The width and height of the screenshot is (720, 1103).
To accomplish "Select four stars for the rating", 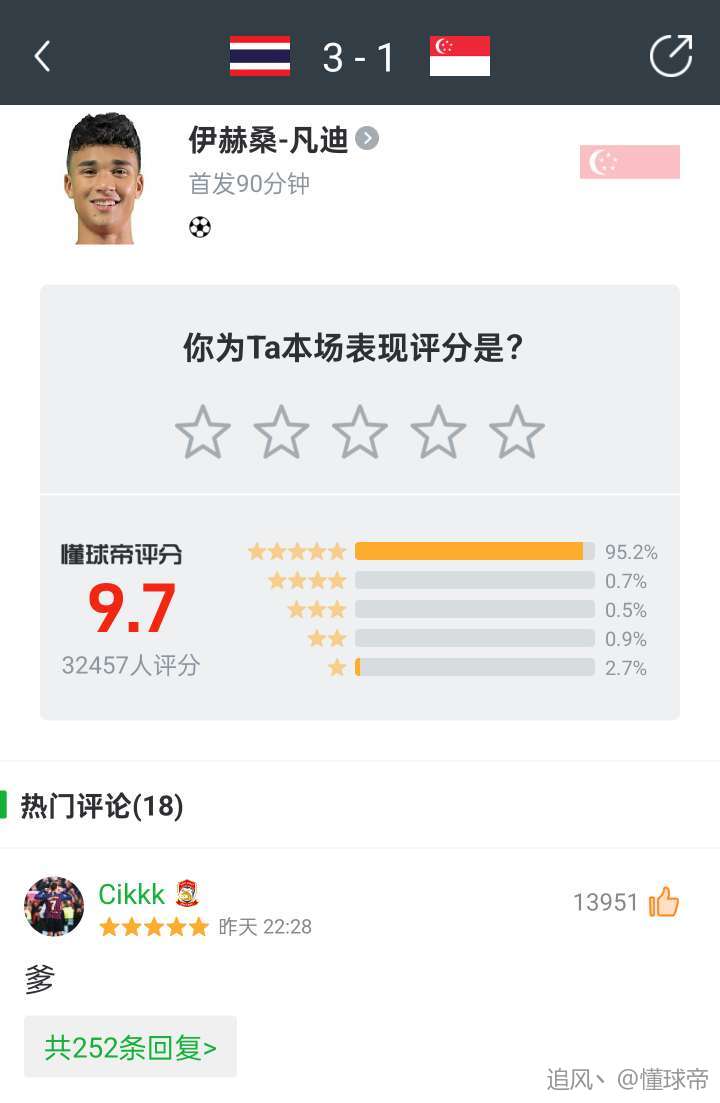I will click(x=438, y=432).
